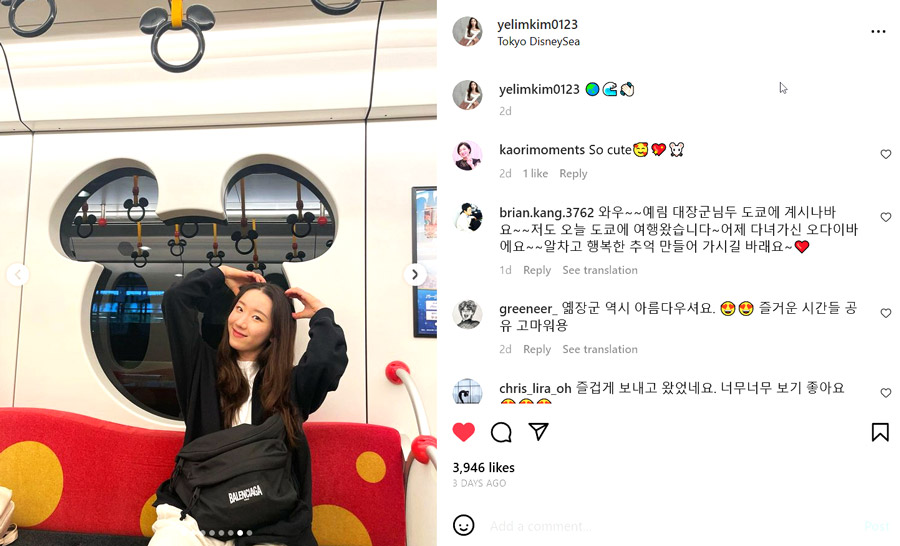Open the comment bubble icon
Image resolution: width=900 pixels, height=546 pixels.
(501, 432)
